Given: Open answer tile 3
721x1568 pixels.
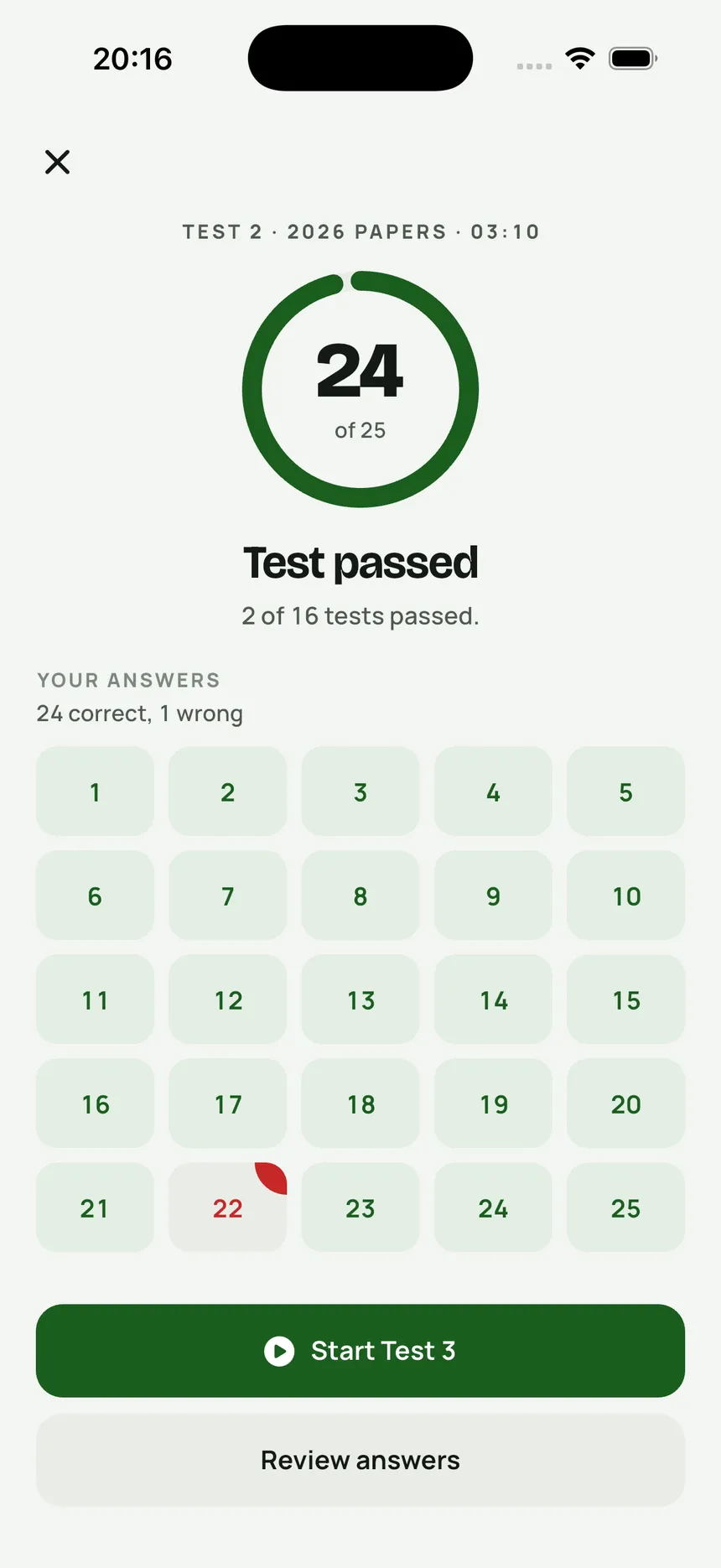Looking at the screenshot, I should click(x=360, y=792).
